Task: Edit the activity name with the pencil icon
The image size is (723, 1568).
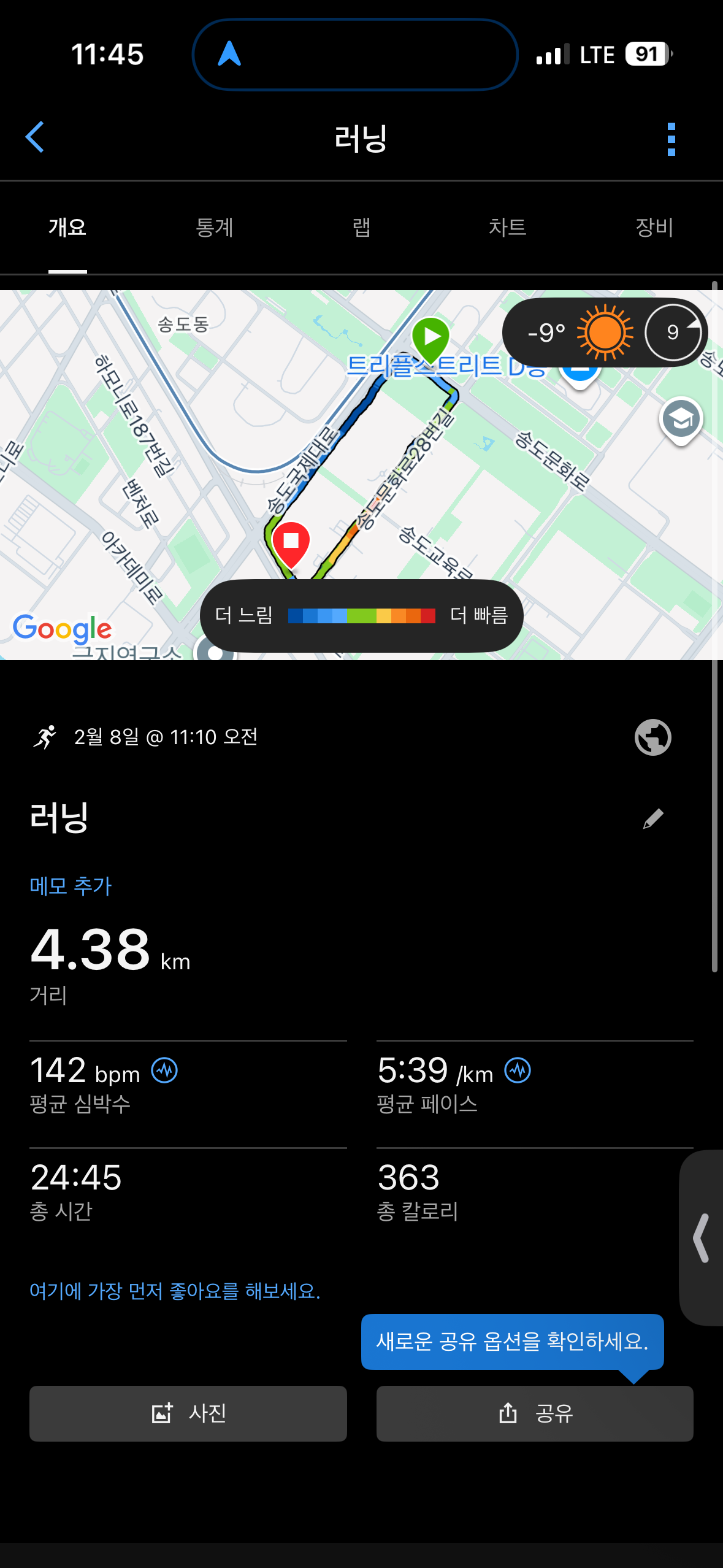Action: coord(652,819)
